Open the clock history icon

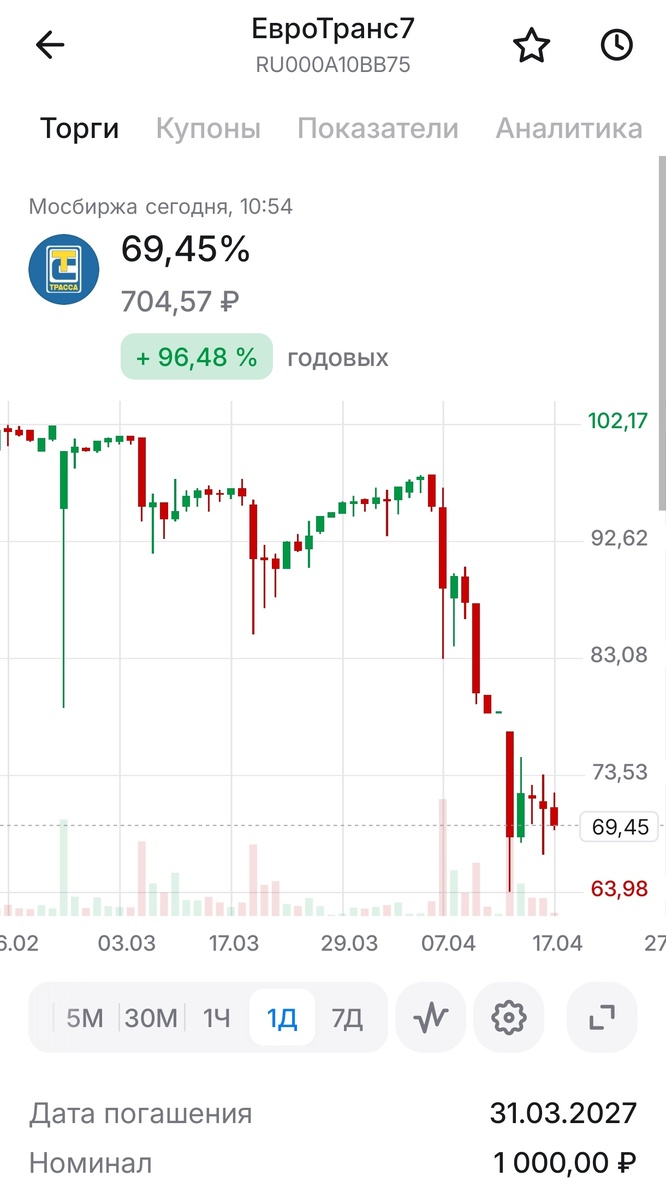[x=617, y=46]
